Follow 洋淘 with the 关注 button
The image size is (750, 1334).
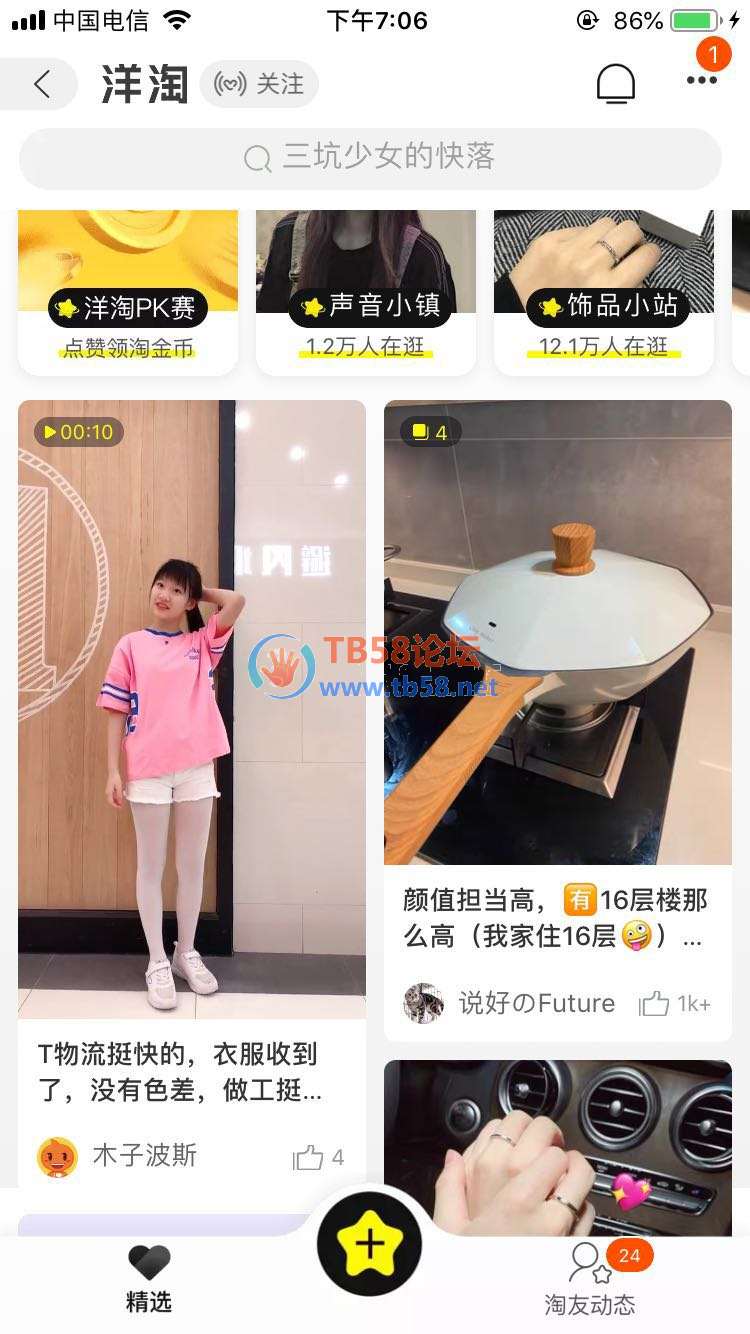tap(260, 85)
